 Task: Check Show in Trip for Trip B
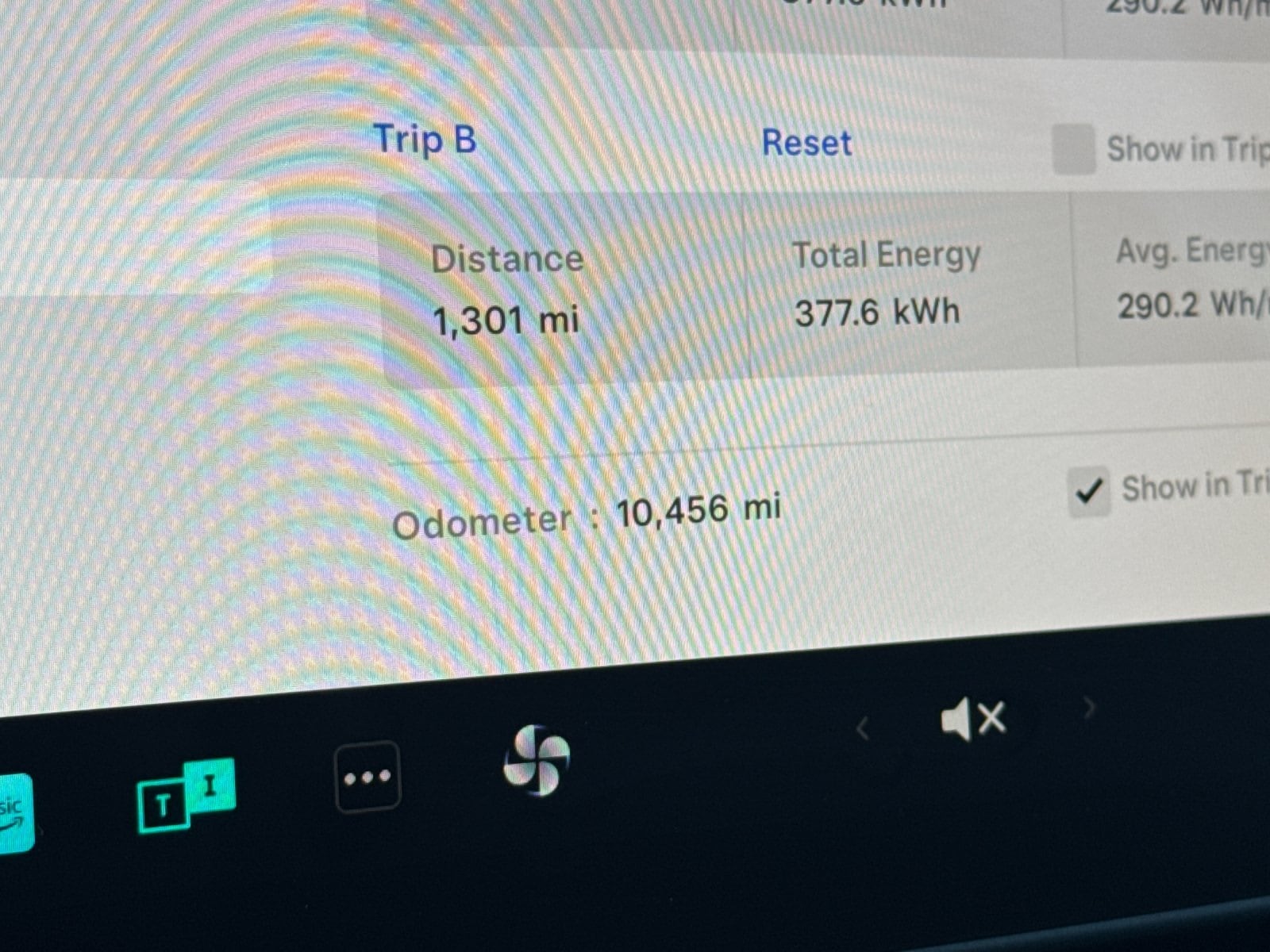pyautogui.click(x=1073, y=148)
